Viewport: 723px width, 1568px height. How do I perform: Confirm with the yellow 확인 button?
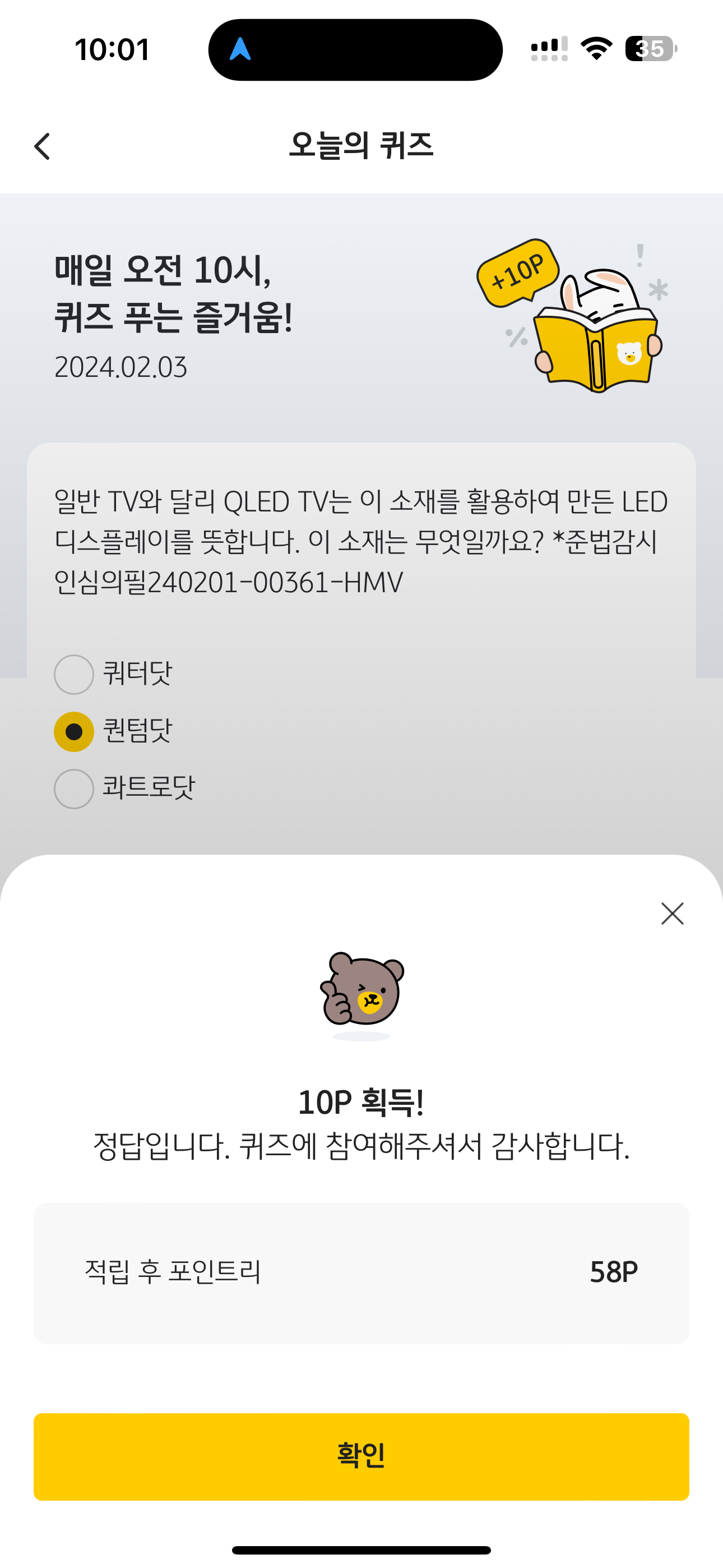pyautogui.click(x=361, y=1456)
